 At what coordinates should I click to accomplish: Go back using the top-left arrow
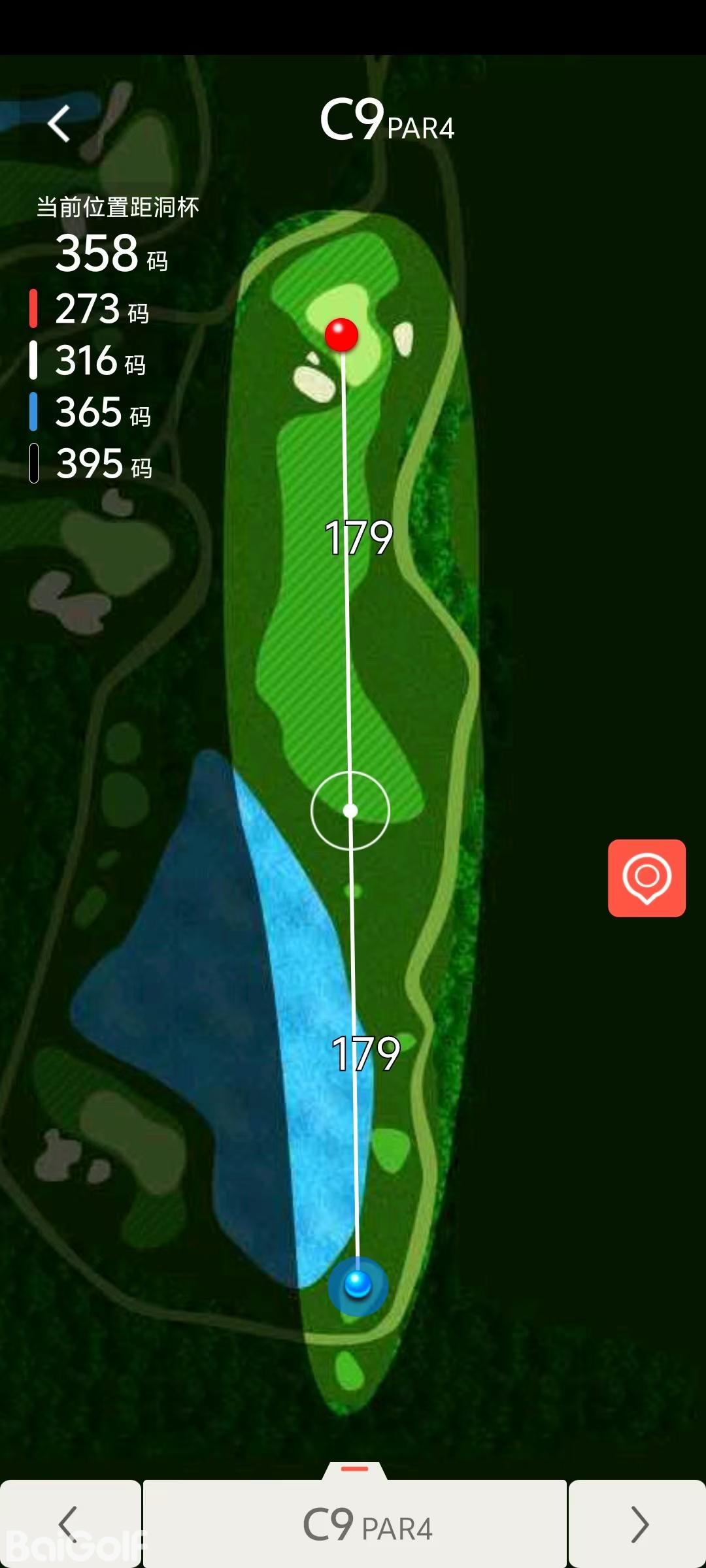pyautogui.click(x=59, y=123)
